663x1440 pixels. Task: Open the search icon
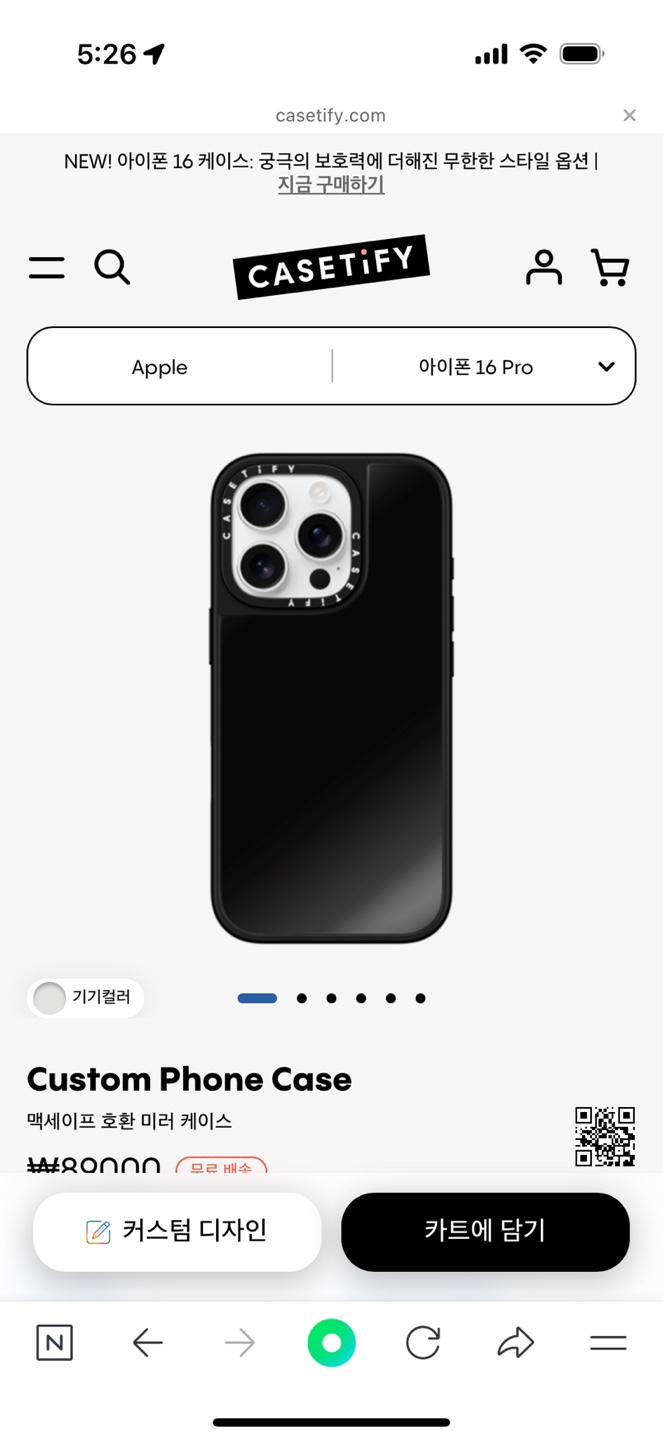[x=112, y=267]
